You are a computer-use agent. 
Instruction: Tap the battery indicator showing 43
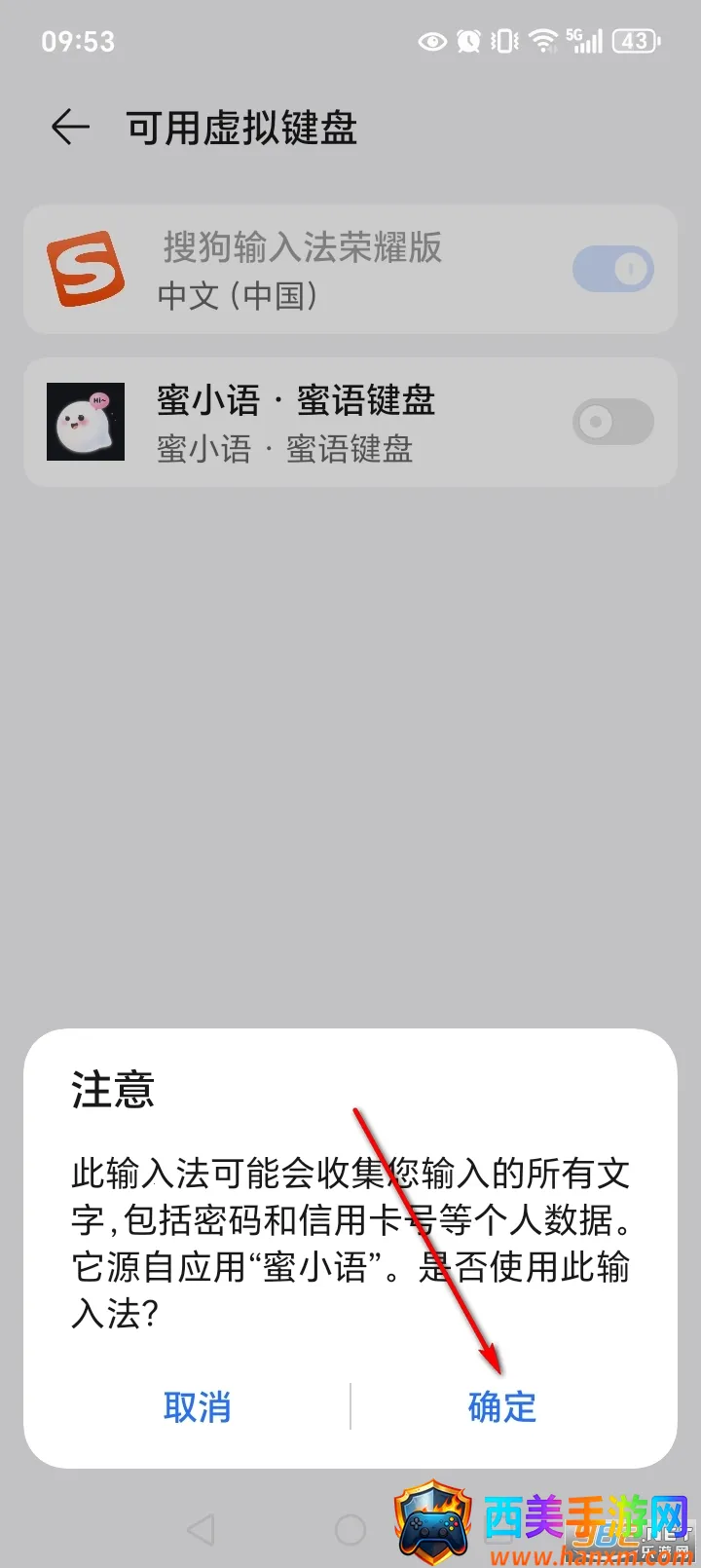pyautogui.click(x=633, y=41)
